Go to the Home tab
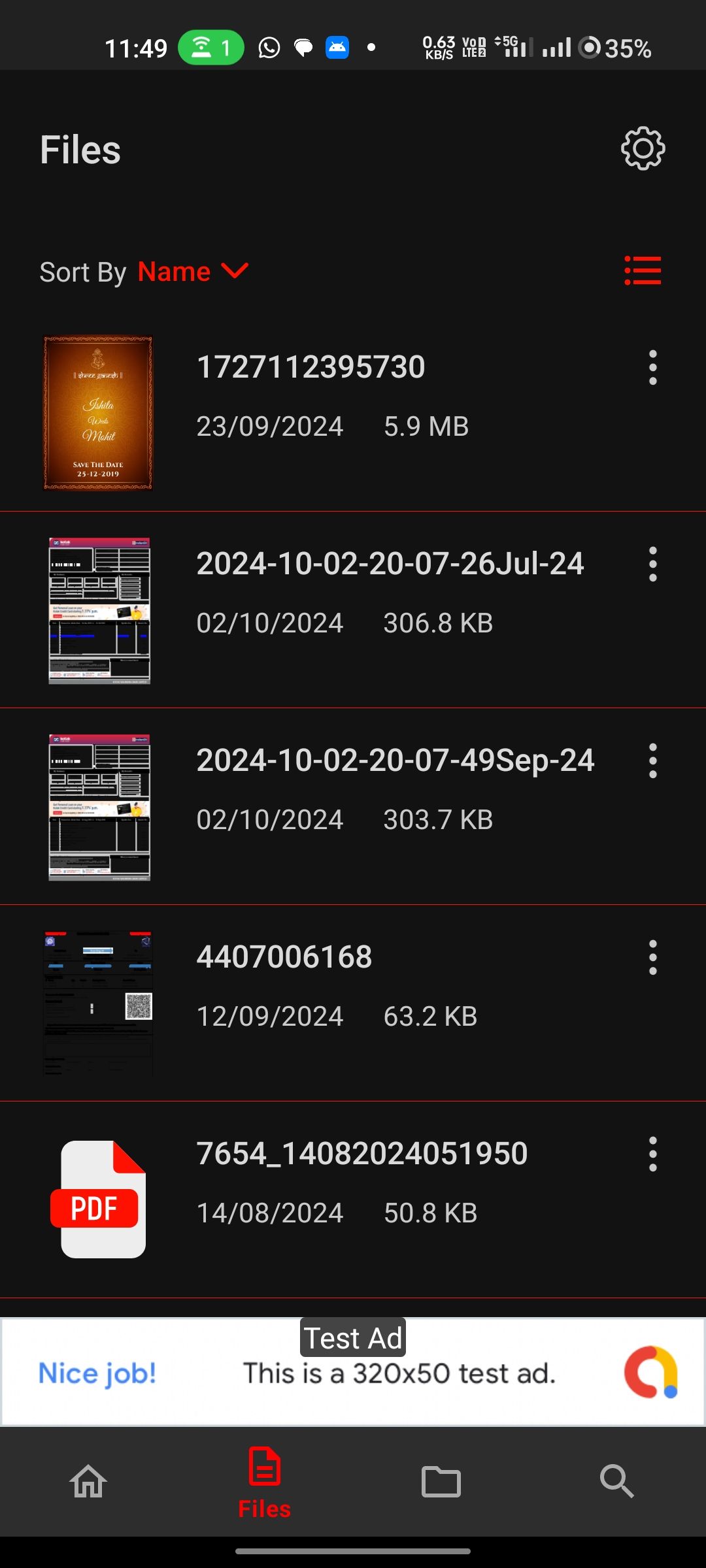706x1568 pixels. pyautogui.click(x=88, y=1481)
